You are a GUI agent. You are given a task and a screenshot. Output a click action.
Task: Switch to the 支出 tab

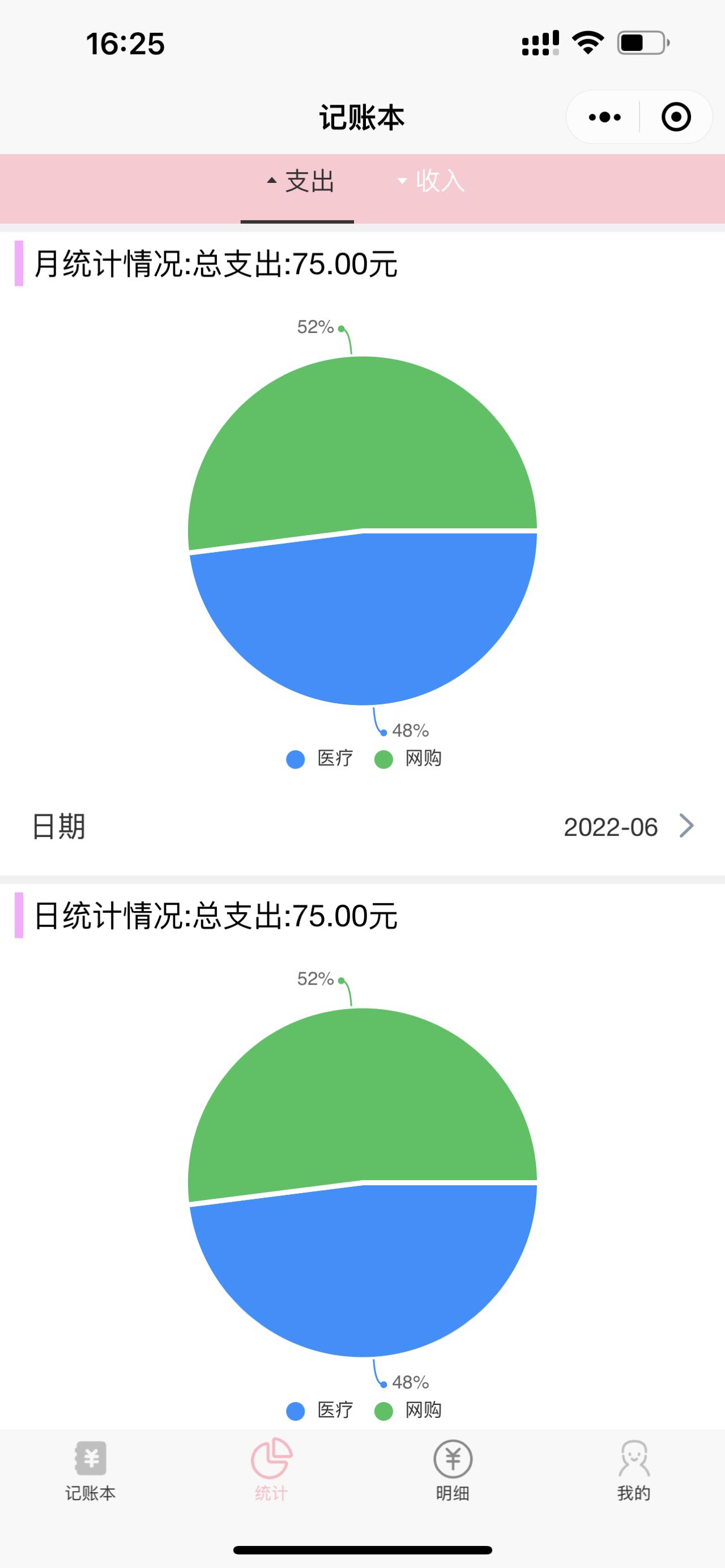point(298,182)
